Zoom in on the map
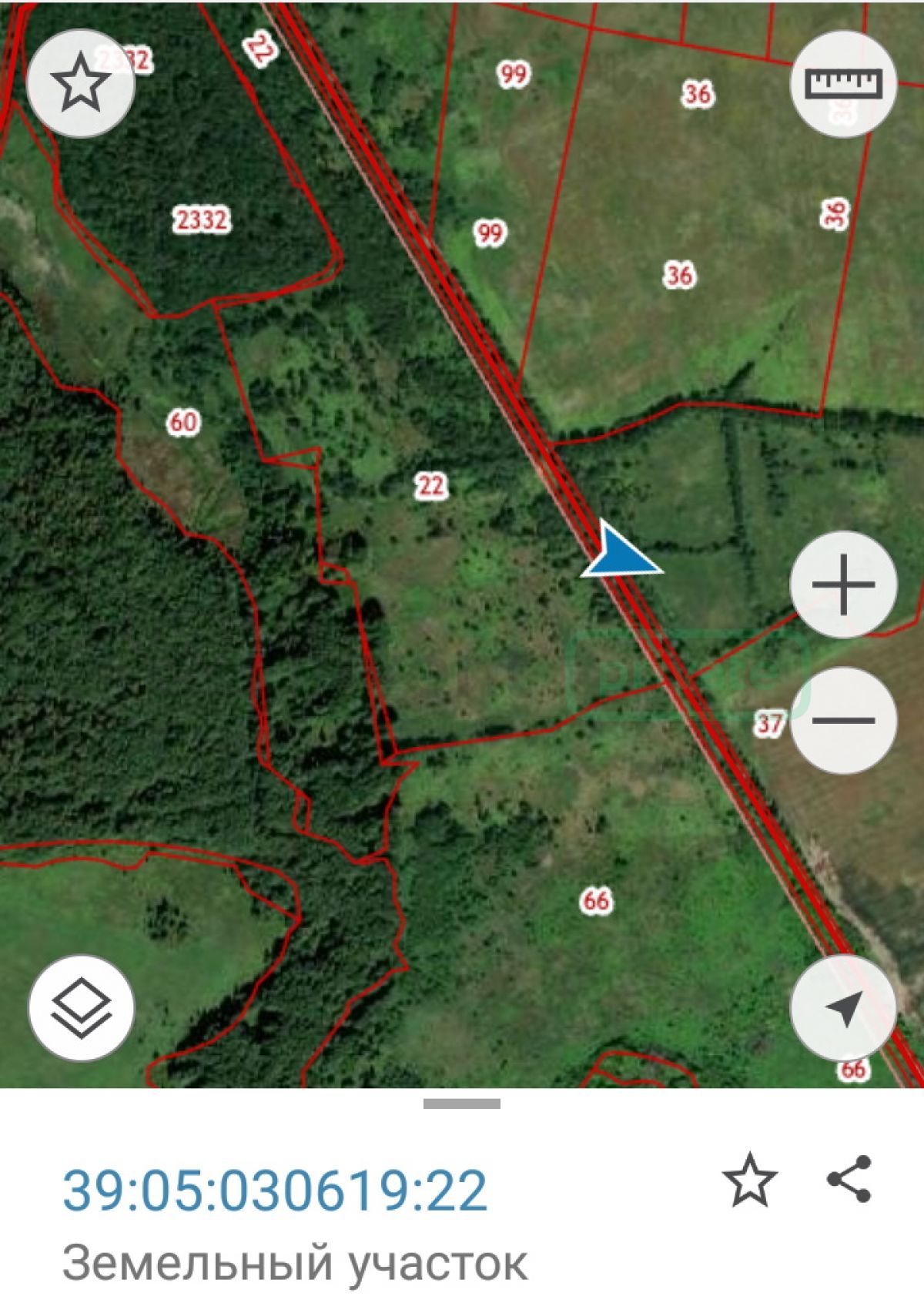The width and height of the screenshot is (924, 1313). coord(843,584)
